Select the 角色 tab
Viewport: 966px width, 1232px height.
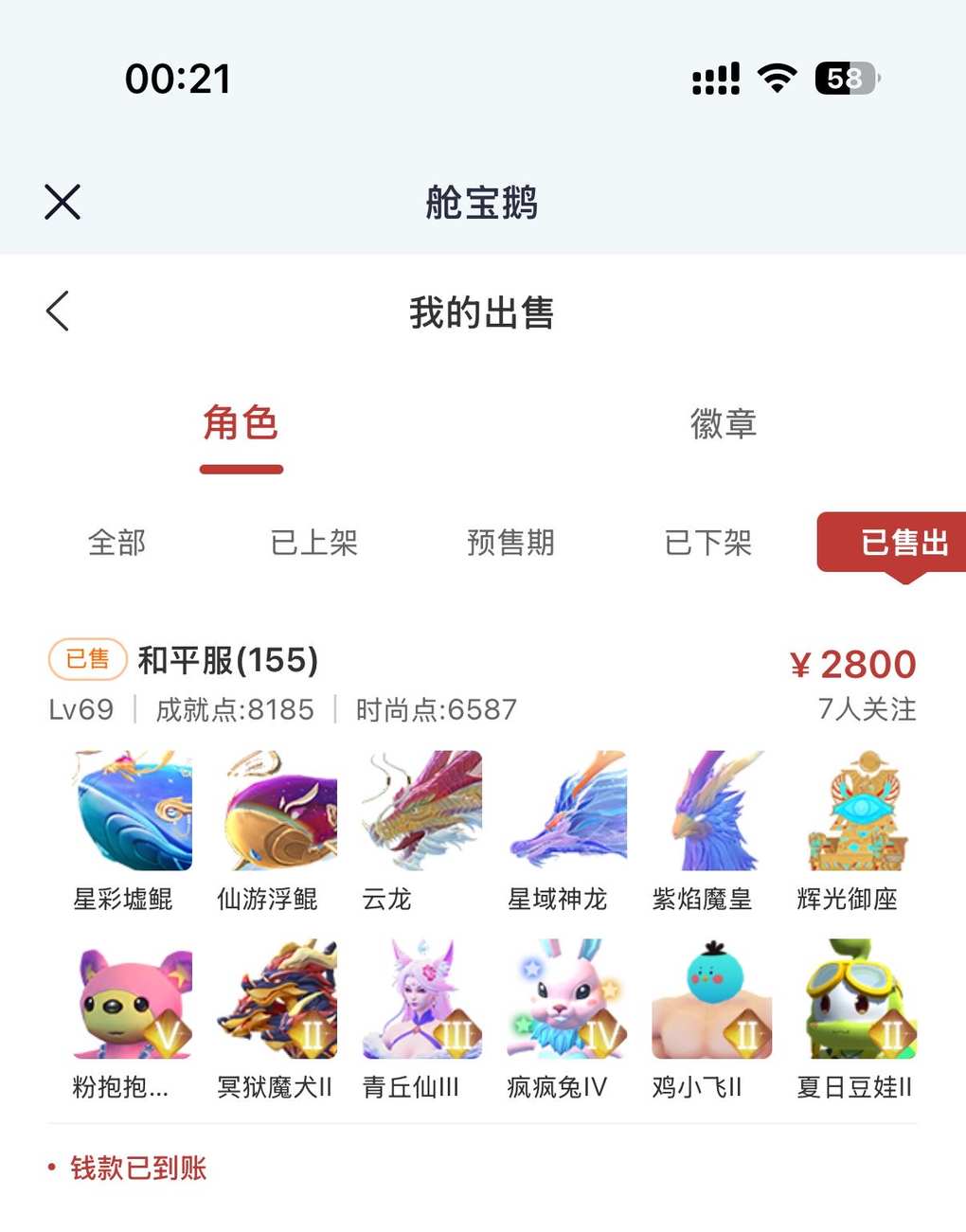[x=241, y=423]
